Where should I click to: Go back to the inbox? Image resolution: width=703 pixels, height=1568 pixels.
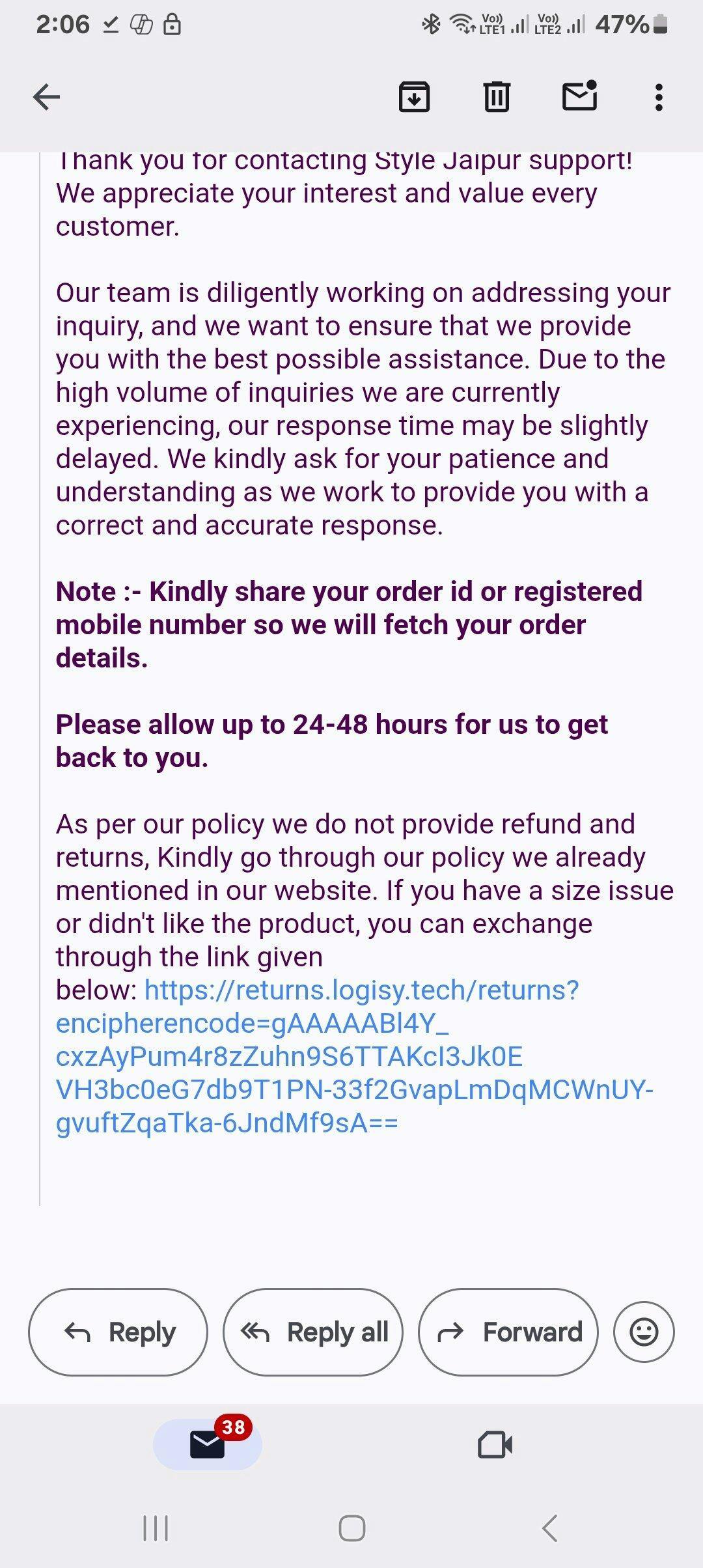tap(46, 98)
